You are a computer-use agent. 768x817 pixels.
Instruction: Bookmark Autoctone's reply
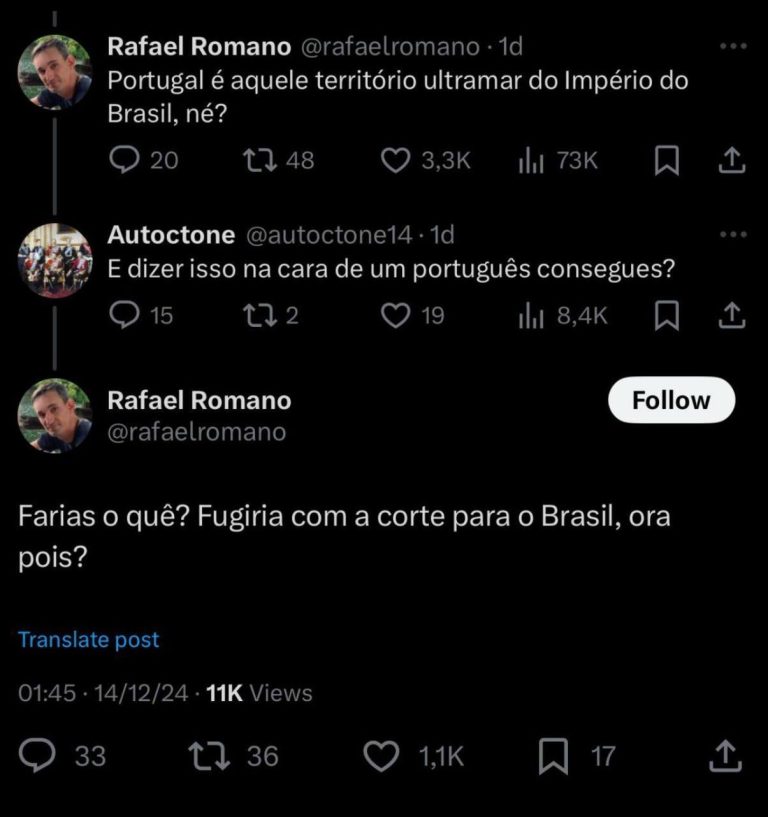coord(666,316)
